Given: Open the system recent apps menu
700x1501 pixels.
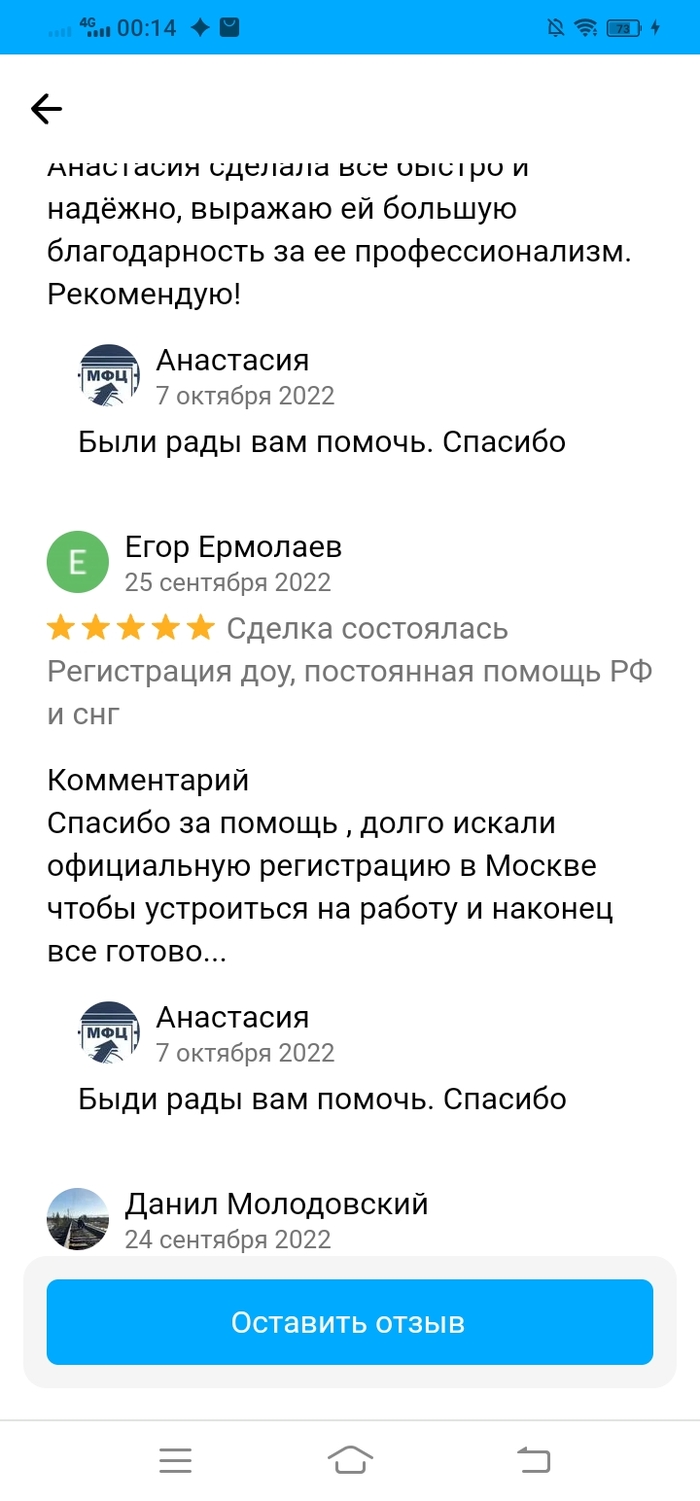Looking at the screenshot, I should coord(175,1461).
